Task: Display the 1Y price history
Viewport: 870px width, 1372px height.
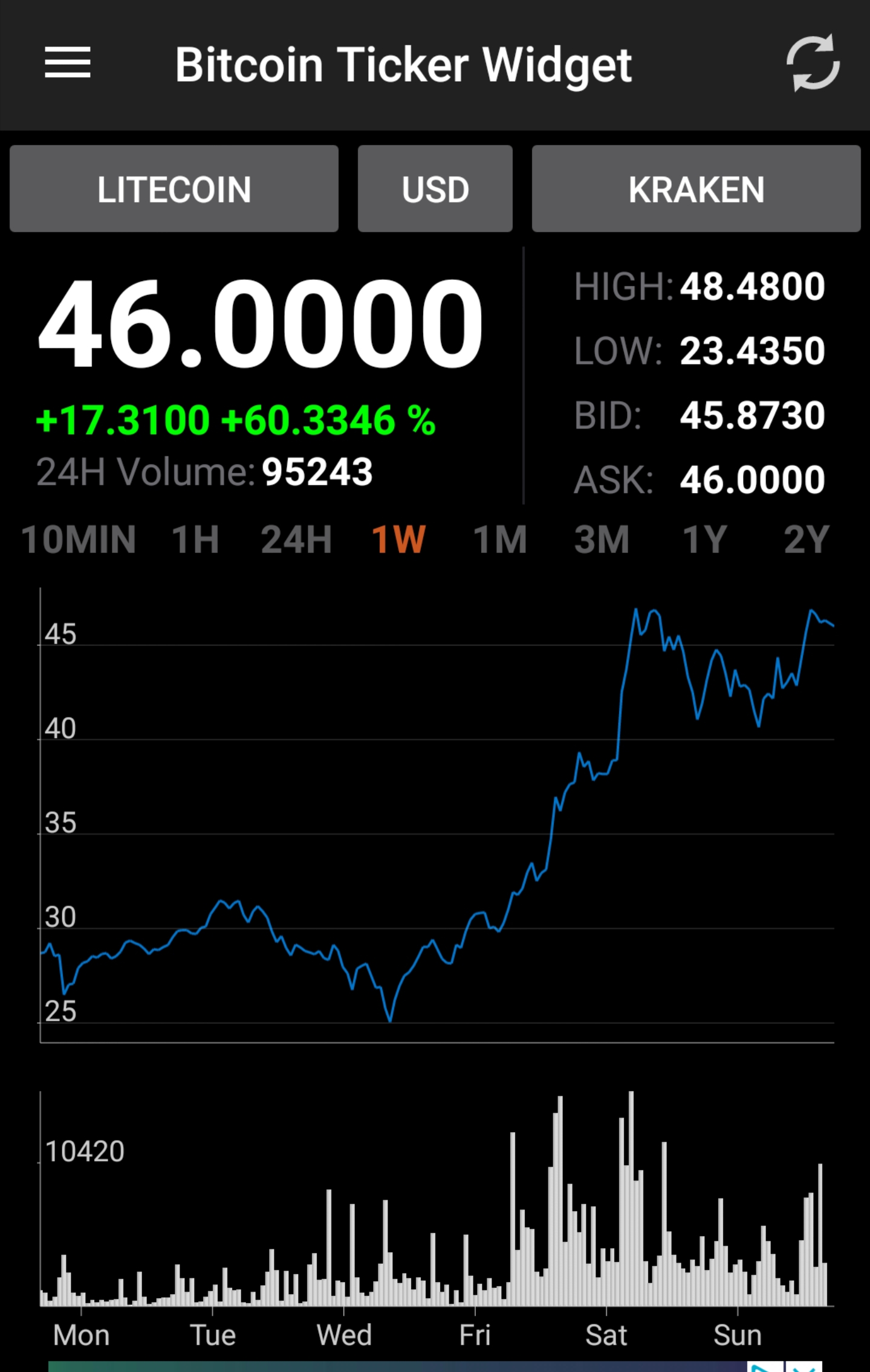Action: click(704, 540)
